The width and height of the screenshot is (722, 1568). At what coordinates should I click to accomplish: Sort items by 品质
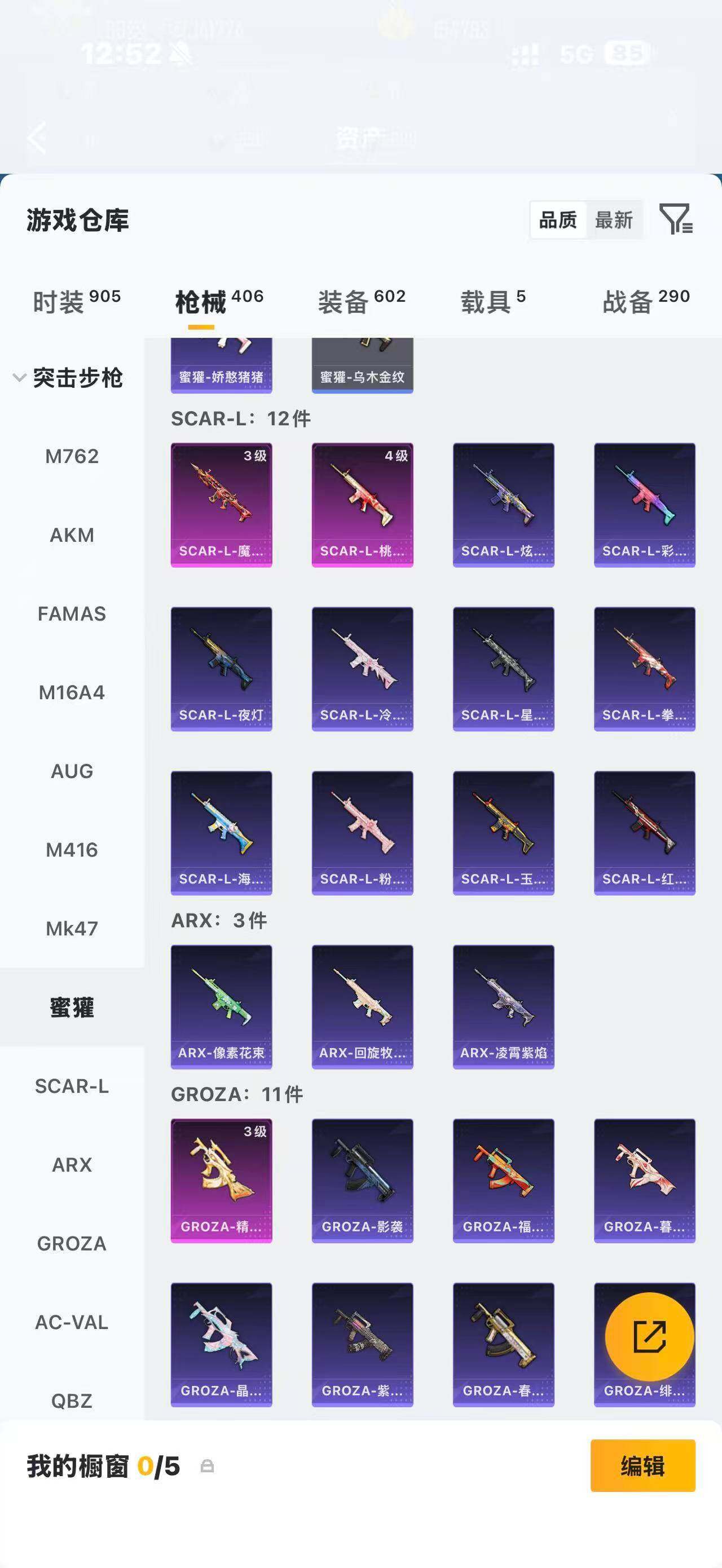pos(558,220)
